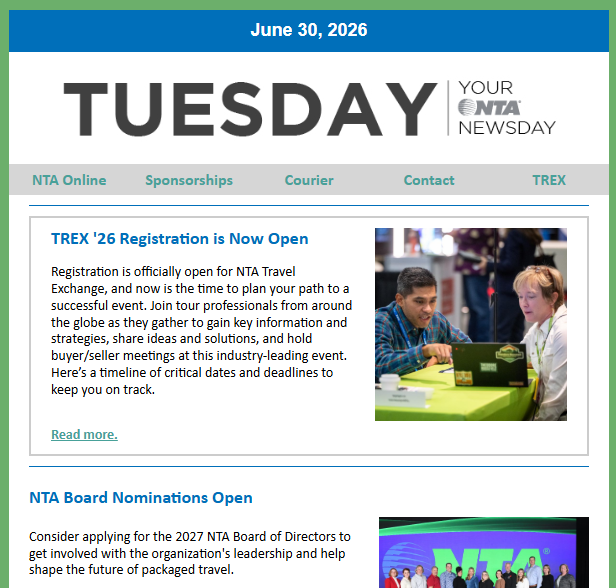
Task: Open the NTA Board Nominations Open headline
Action: [x=141, y=498]
